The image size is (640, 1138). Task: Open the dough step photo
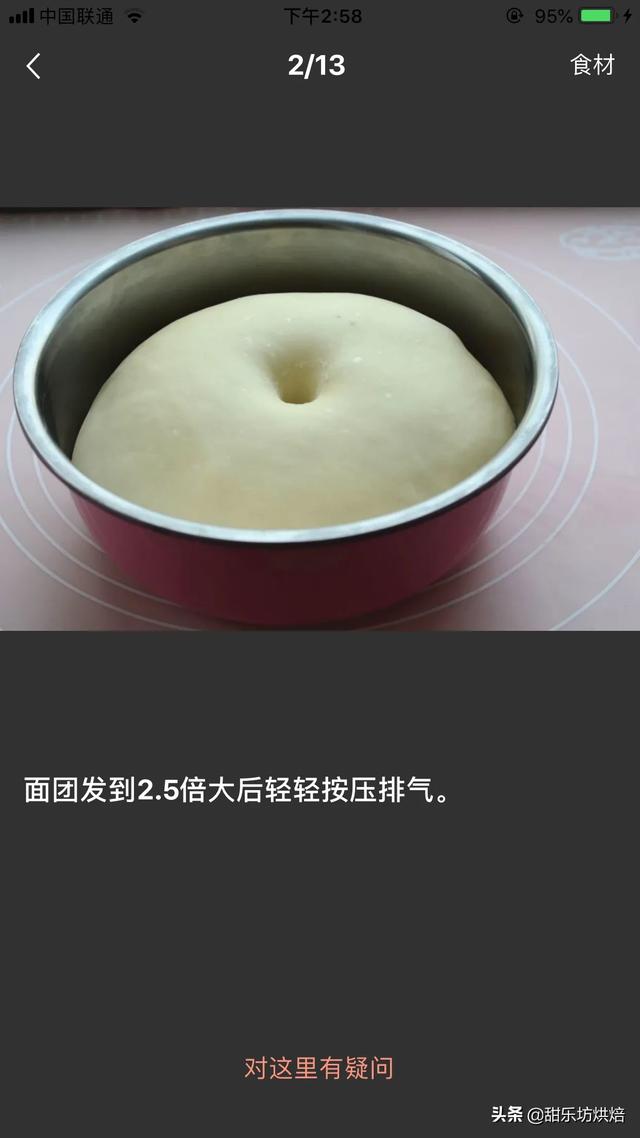coord(320,419)
